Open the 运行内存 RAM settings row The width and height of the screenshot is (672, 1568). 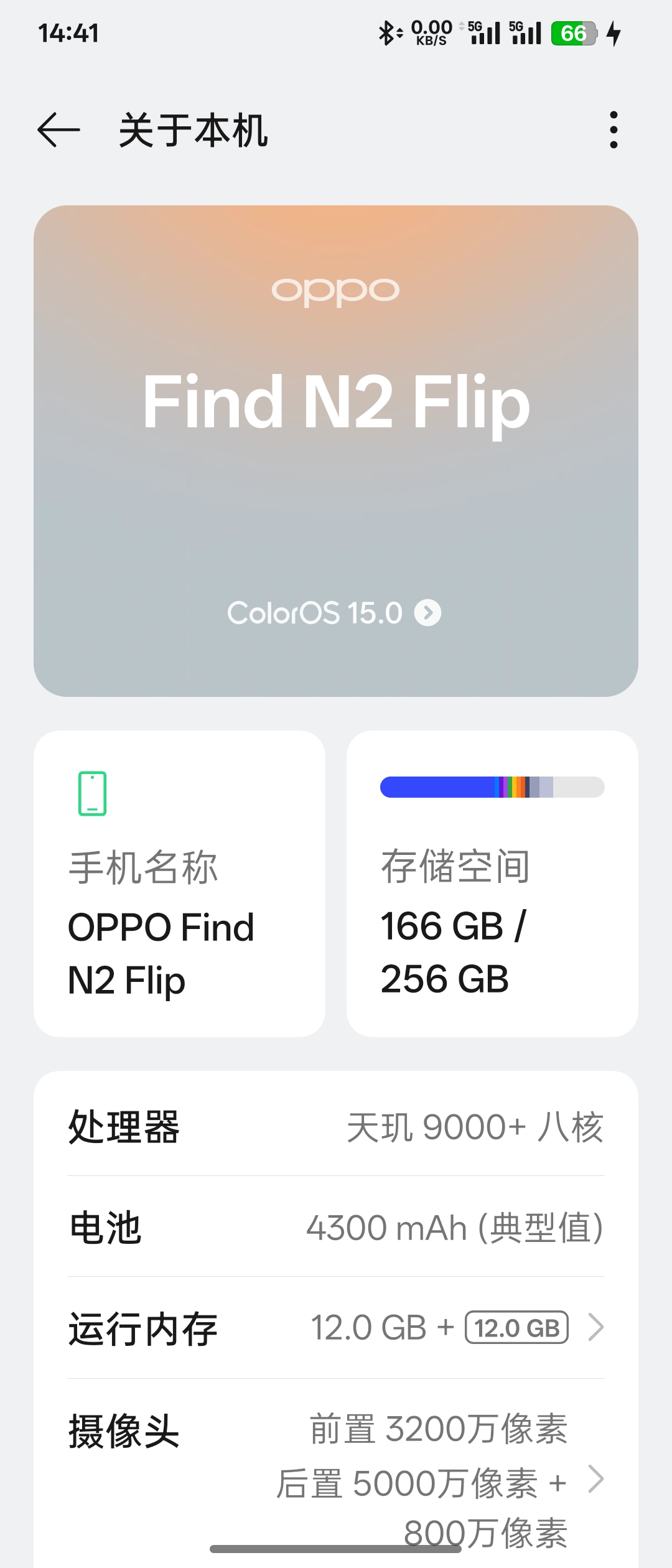point(336,1328)
